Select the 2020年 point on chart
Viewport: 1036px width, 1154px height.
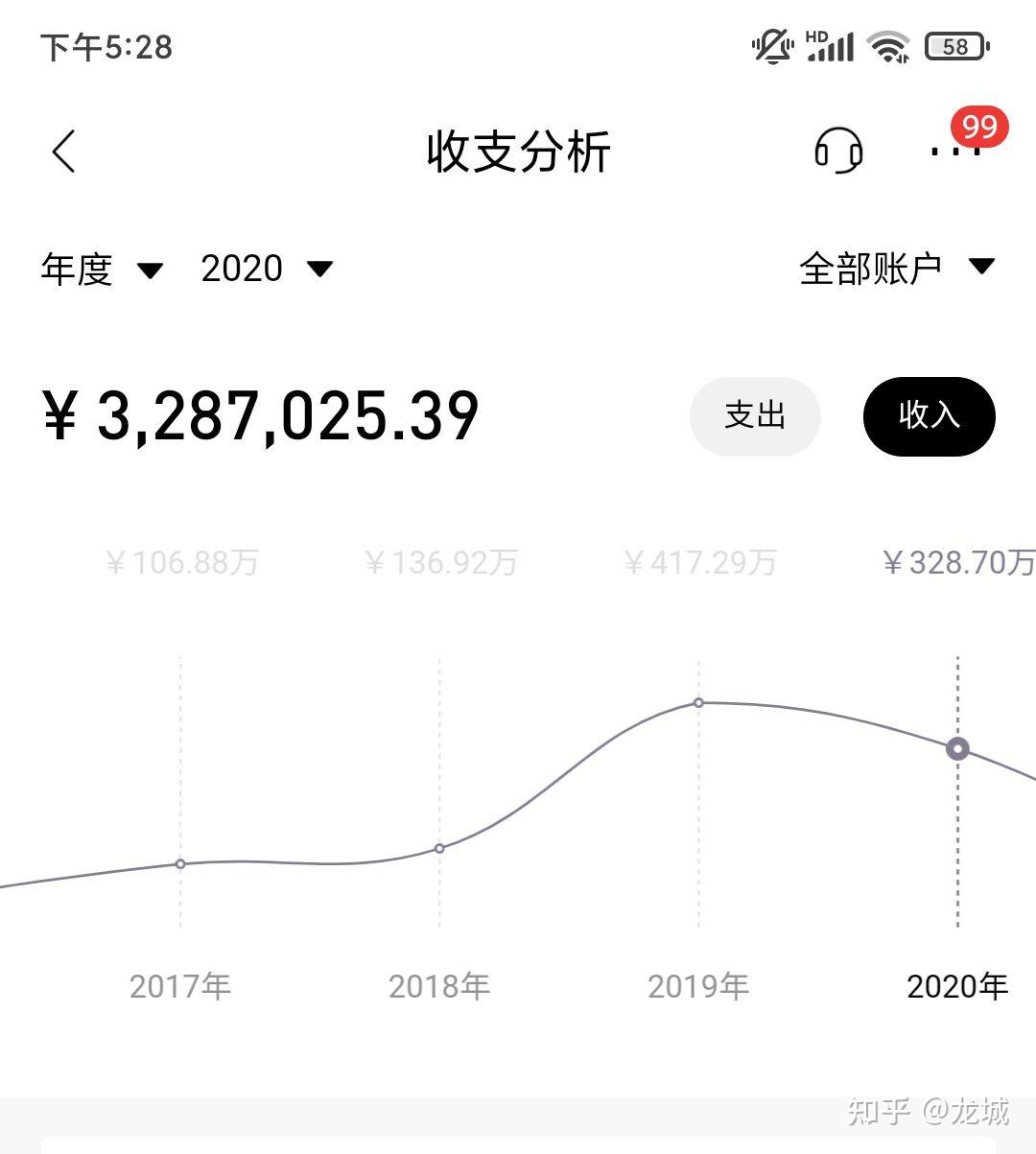pos(957,749)
